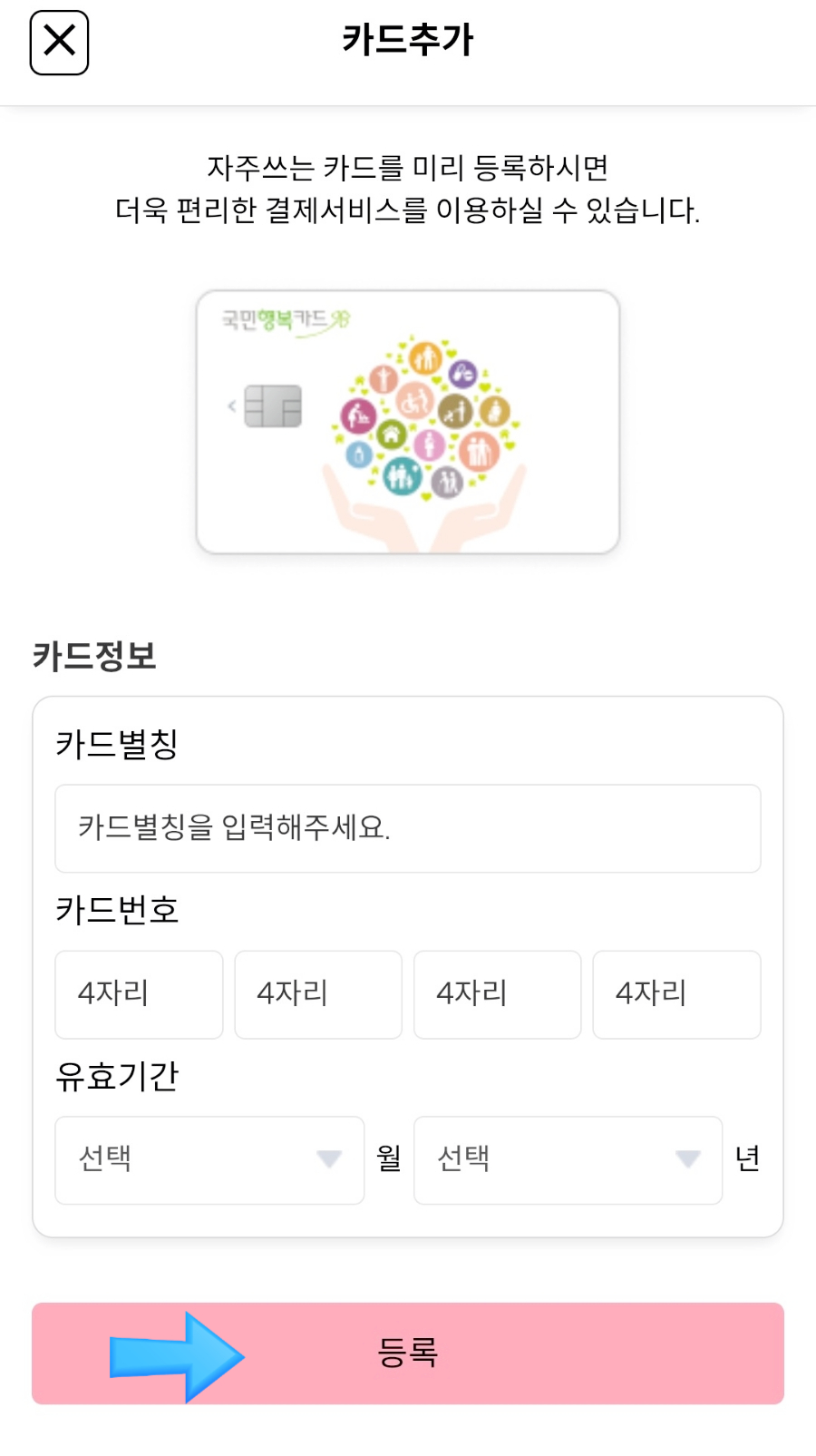Click the family icon in the card artwork

401,478
